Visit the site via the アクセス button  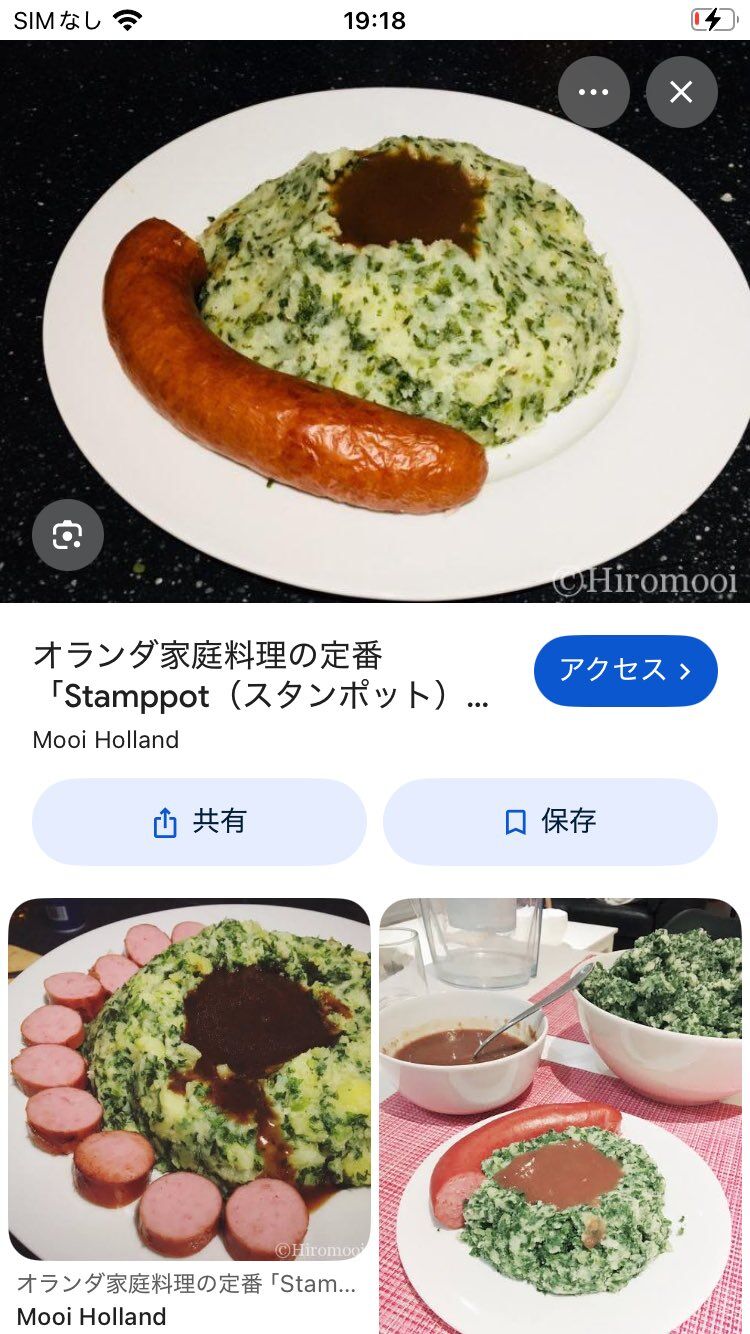coord(625,671)
